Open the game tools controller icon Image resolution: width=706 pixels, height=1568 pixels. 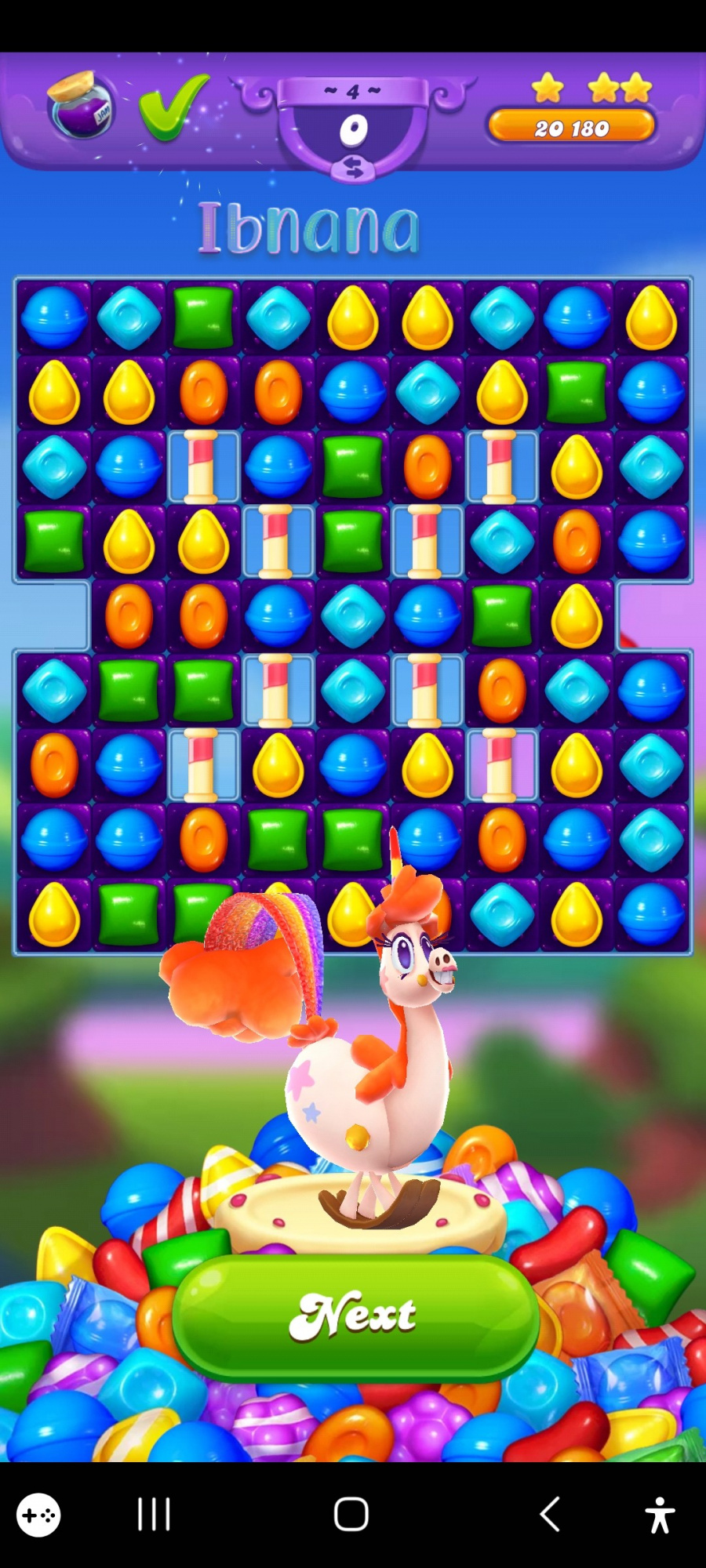(x=38, y=1515)
